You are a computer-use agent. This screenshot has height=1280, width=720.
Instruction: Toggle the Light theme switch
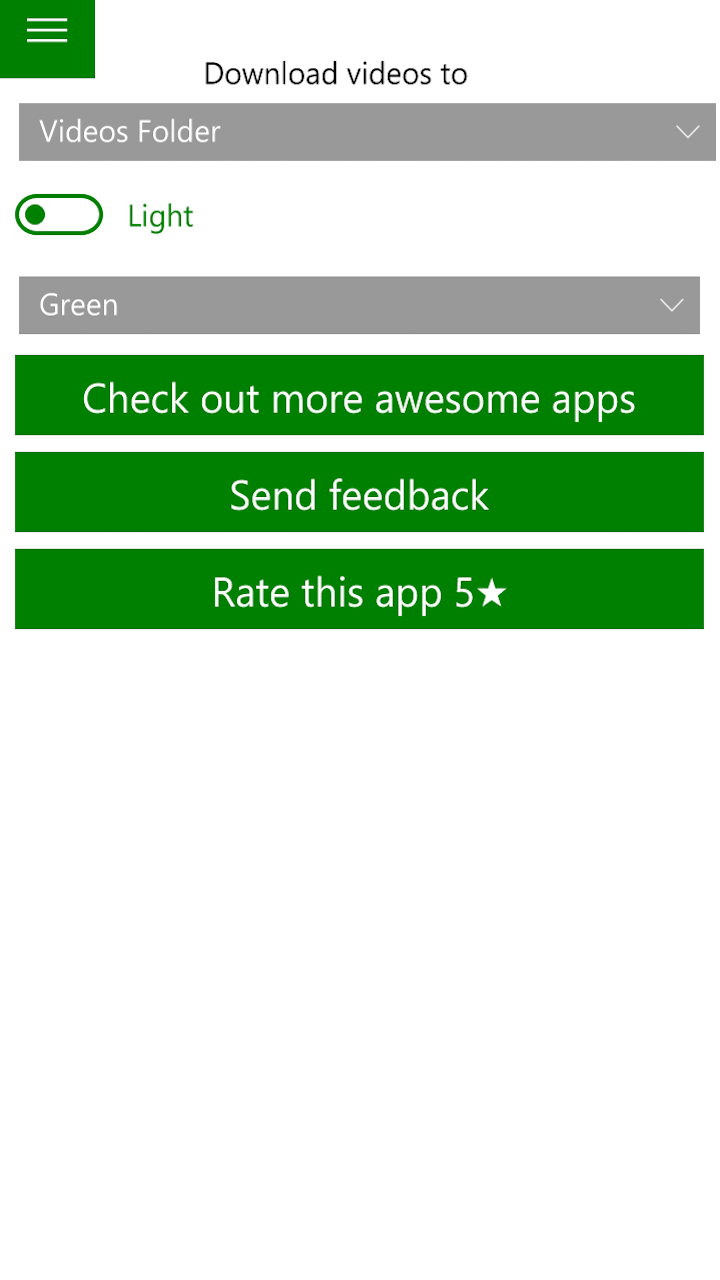click(59, 215)
